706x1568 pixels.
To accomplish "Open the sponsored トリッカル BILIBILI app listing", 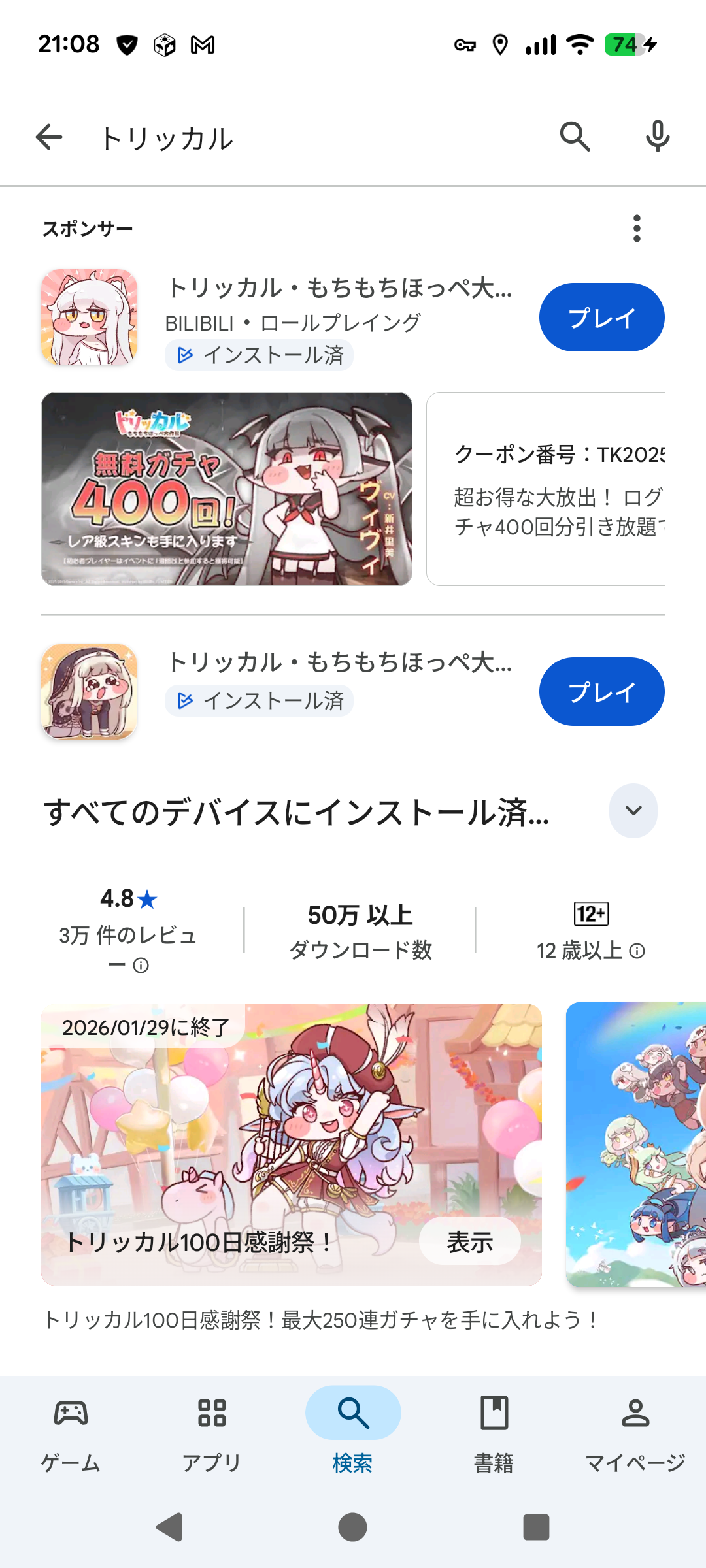I will click(339, 289).
